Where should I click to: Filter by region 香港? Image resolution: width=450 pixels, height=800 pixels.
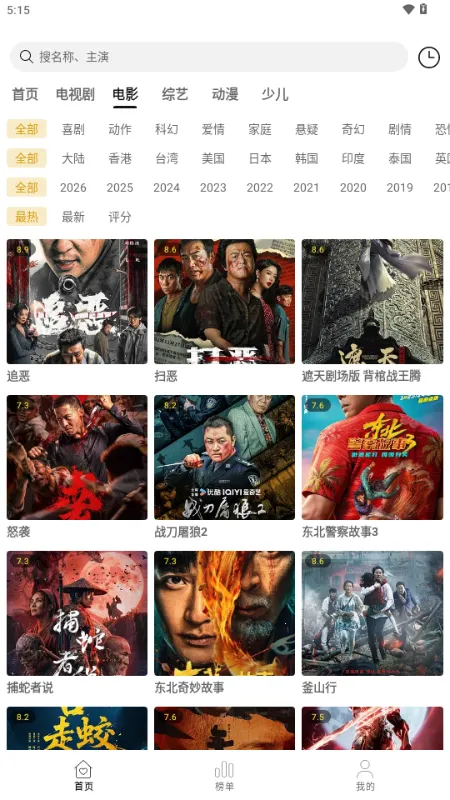click(120, 159)
